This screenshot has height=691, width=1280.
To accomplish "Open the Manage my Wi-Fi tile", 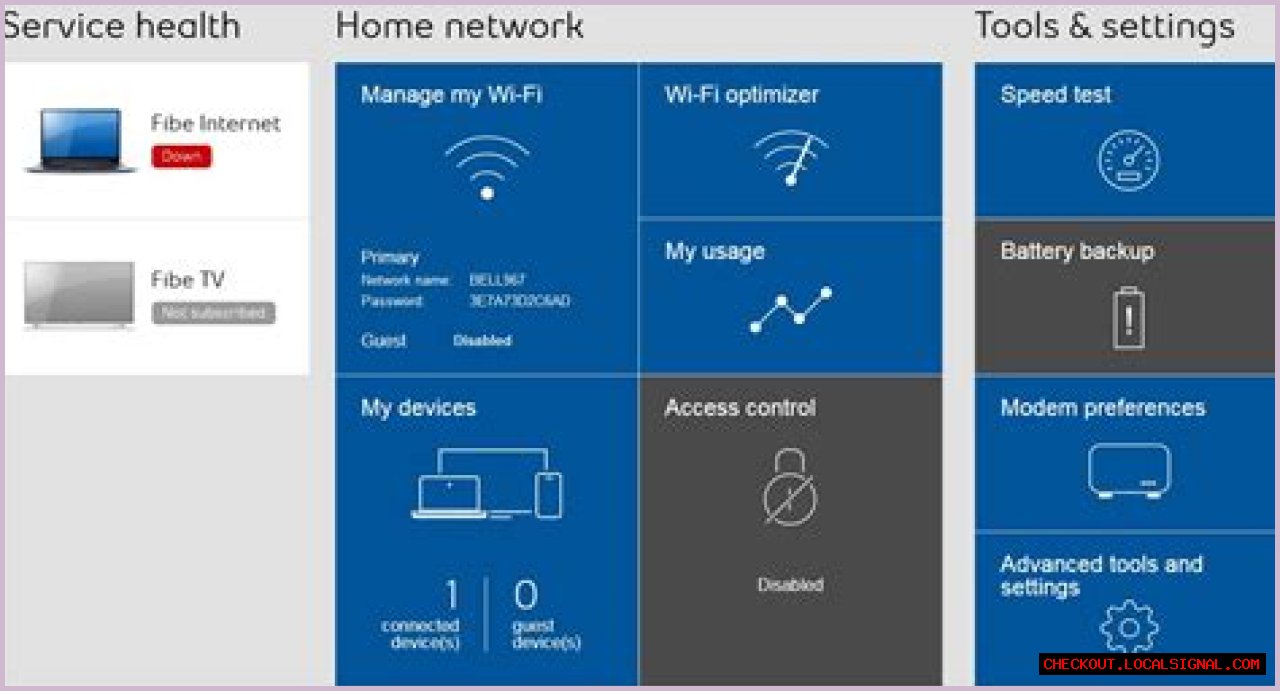I will (486, 218).
